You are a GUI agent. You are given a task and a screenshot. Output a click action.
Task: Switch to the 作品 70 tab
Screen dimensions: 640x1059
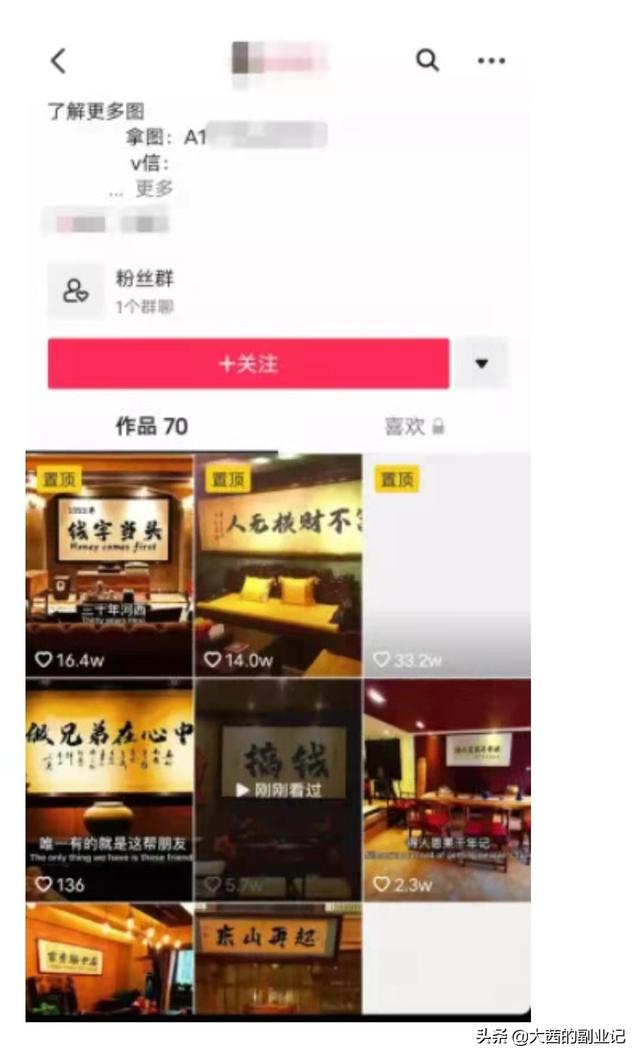pos(151,427)
